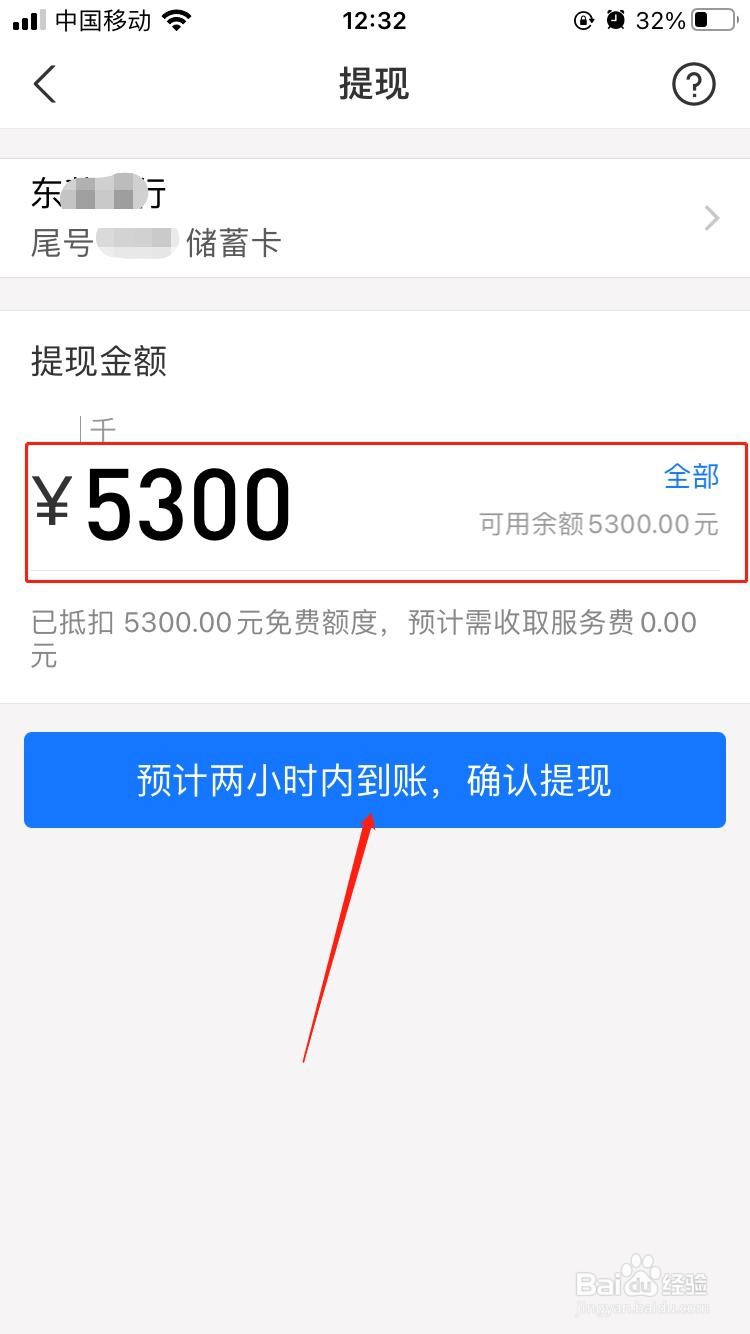Tap the 可用余额5300.00元 balance text
This screenshot has height=1334, width=750.
598,523
